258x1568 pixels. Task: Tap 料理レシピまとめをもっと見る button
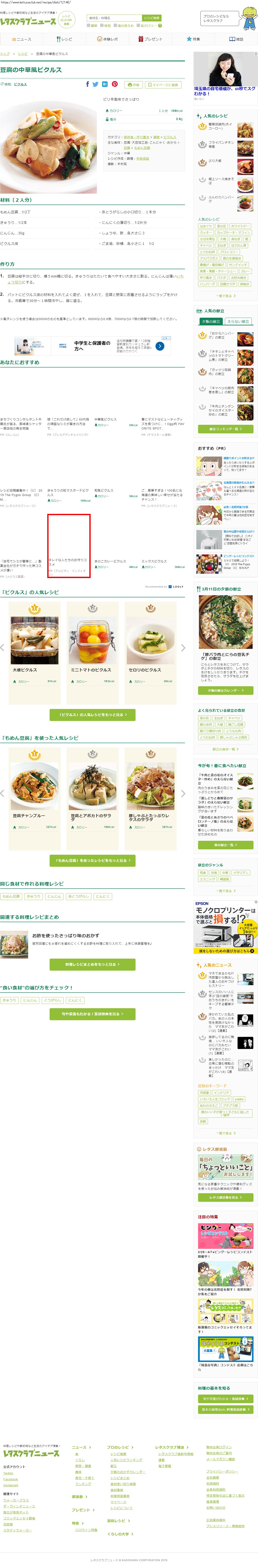tap(93, 964)
